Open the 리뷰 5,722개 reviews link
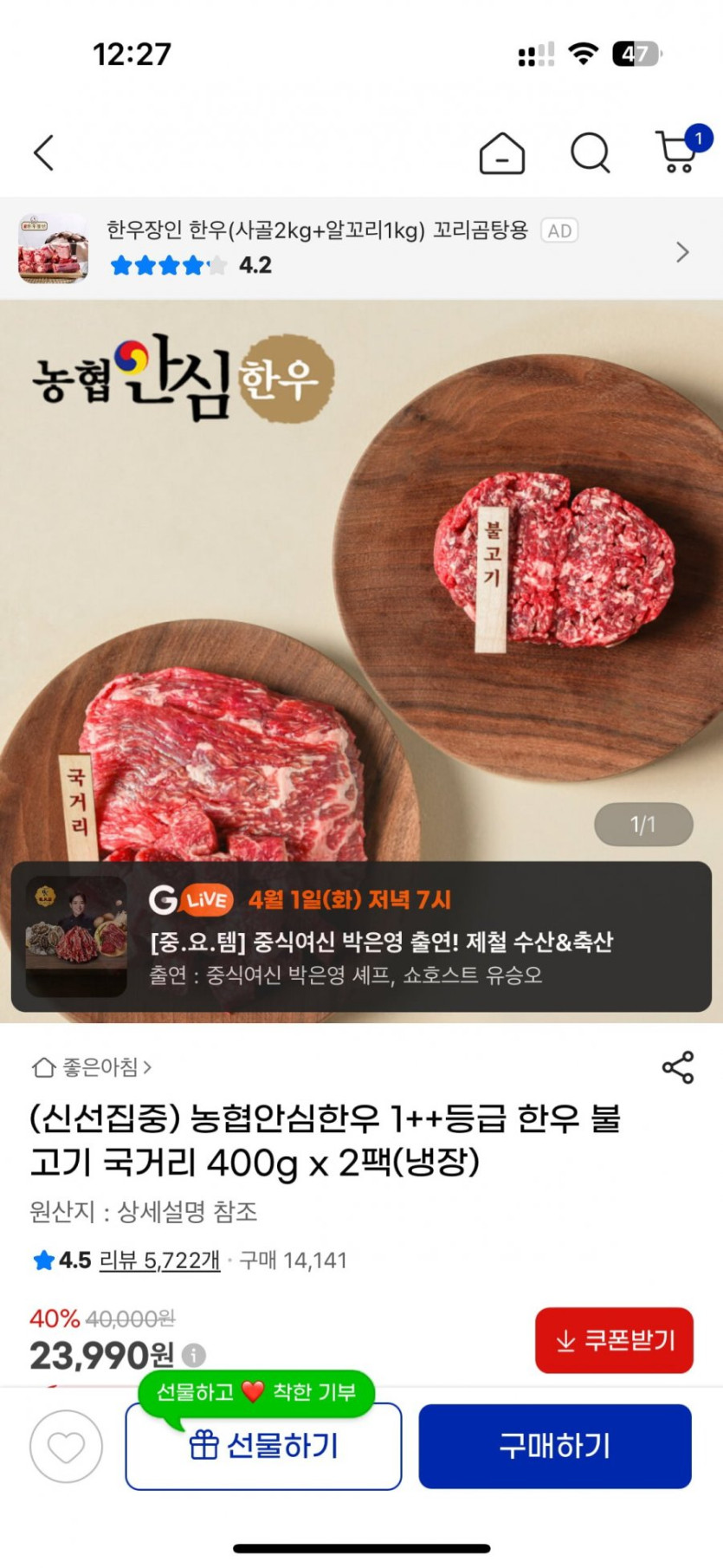The height and width of the screenshot is (1568, 723). (160, 1260)
